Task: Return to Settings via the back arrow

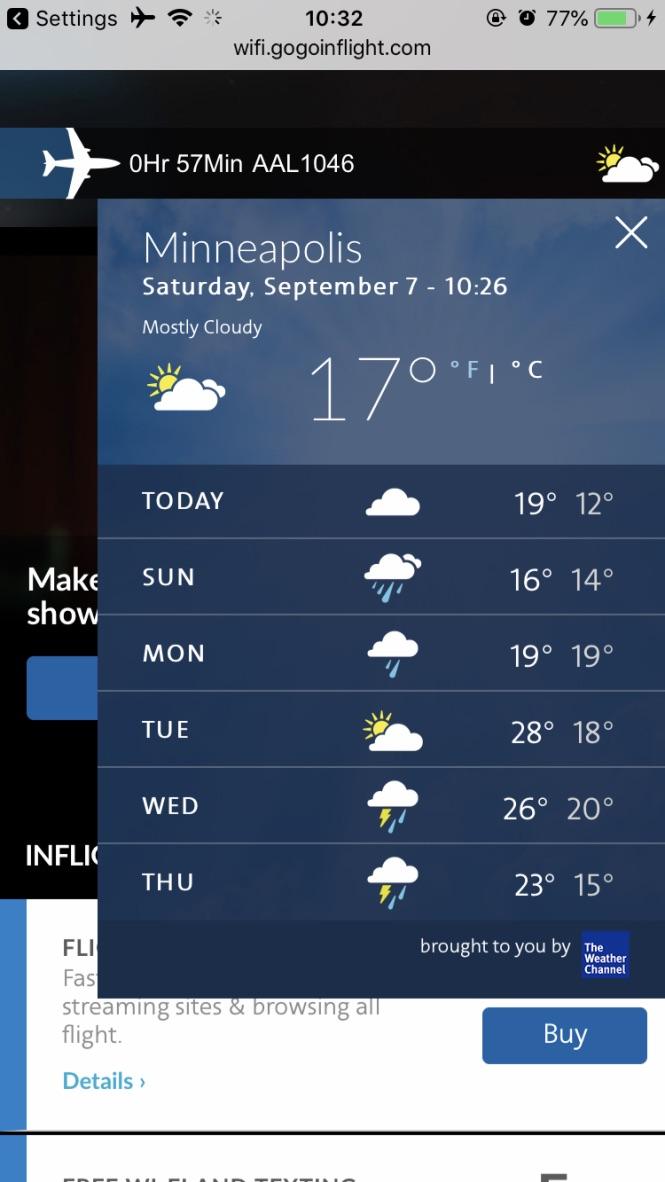Action: [18, 18]
